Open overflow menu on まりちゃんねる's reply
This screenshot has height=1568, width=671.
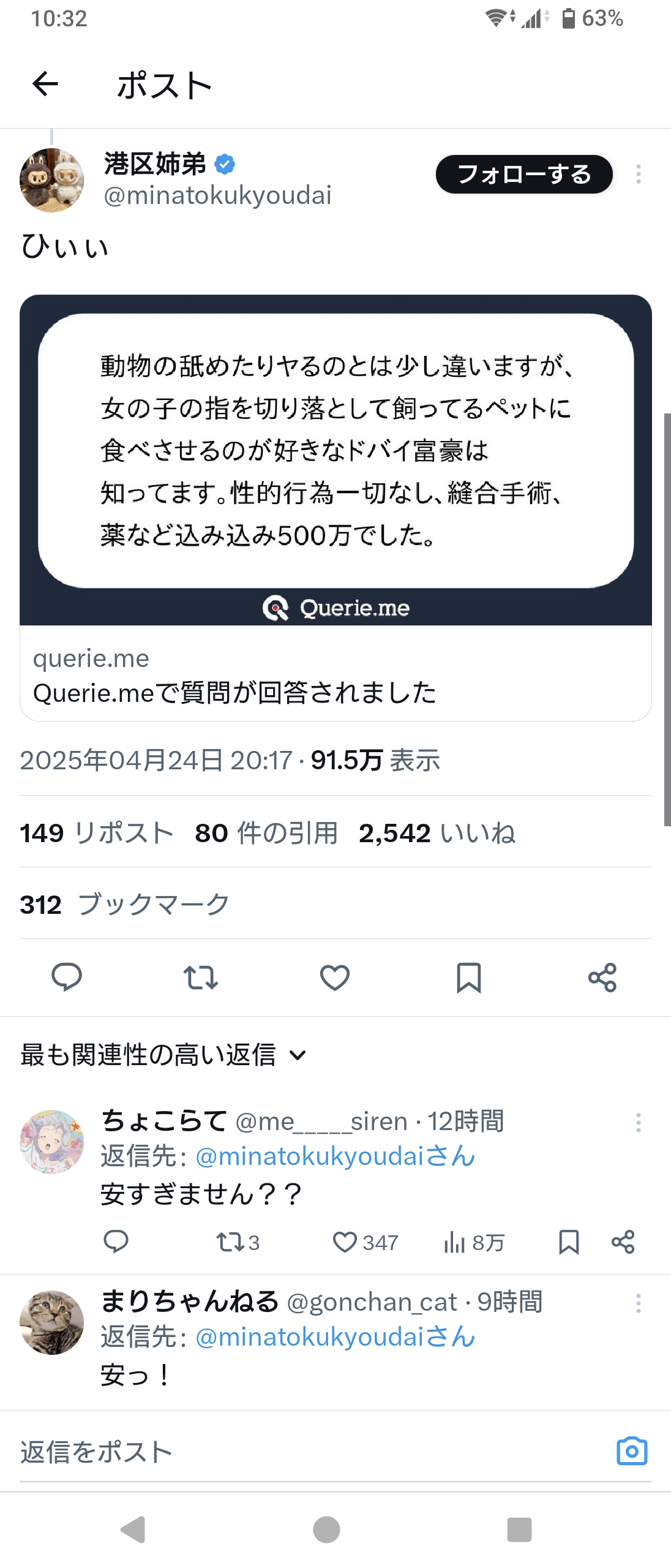click(638, 1303)
